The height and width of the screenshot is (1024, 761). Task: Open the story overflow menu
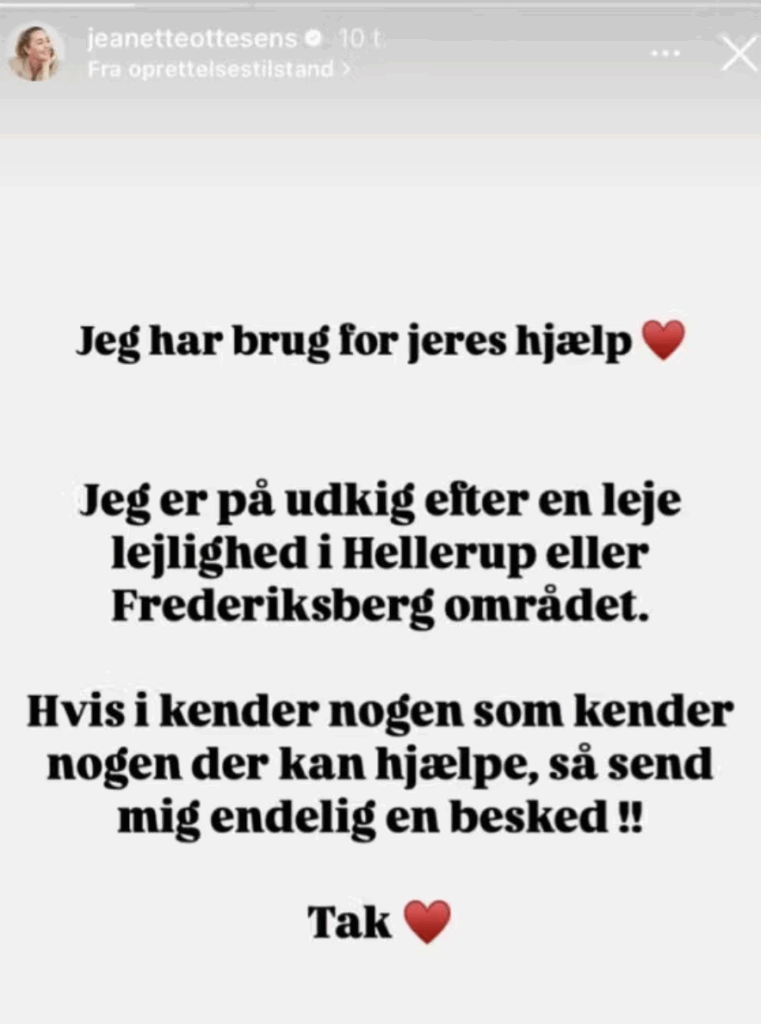[x=665, y=53]
